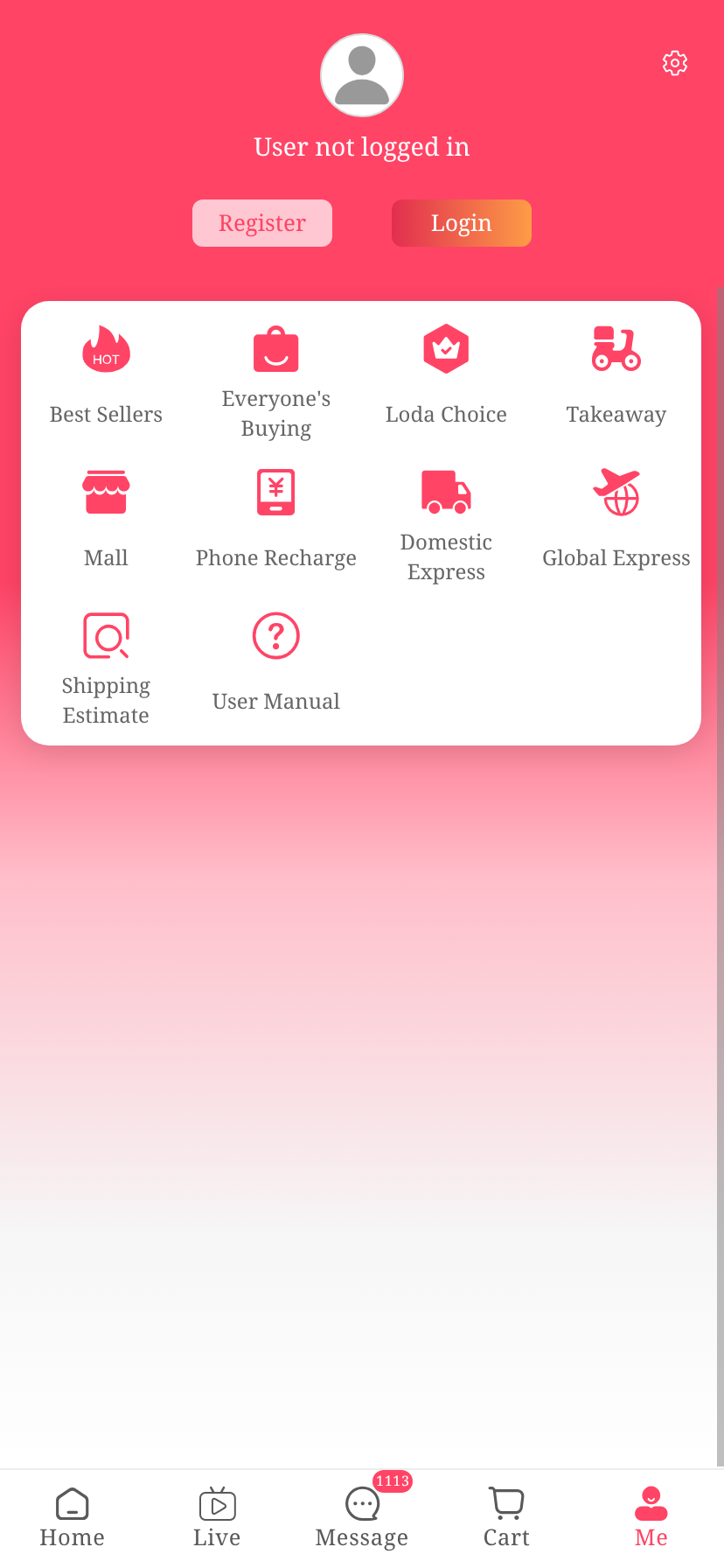Viewport: 724px width, 1568px height.
Task: Open the Takeaway service
Action: pyautogui.click(x=616, y=374)
